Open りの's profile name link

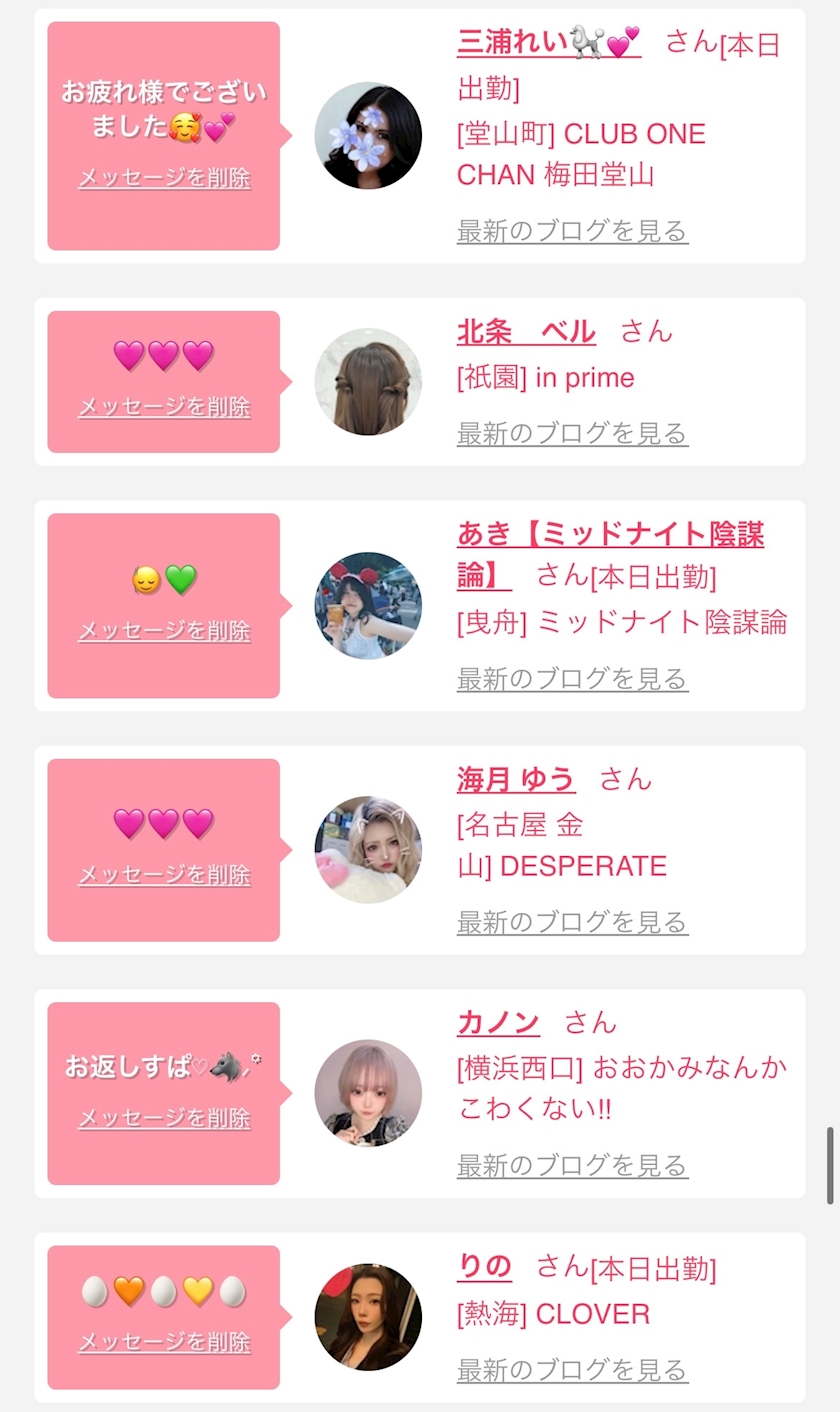pyautogui.click(x=484, y=1267)
